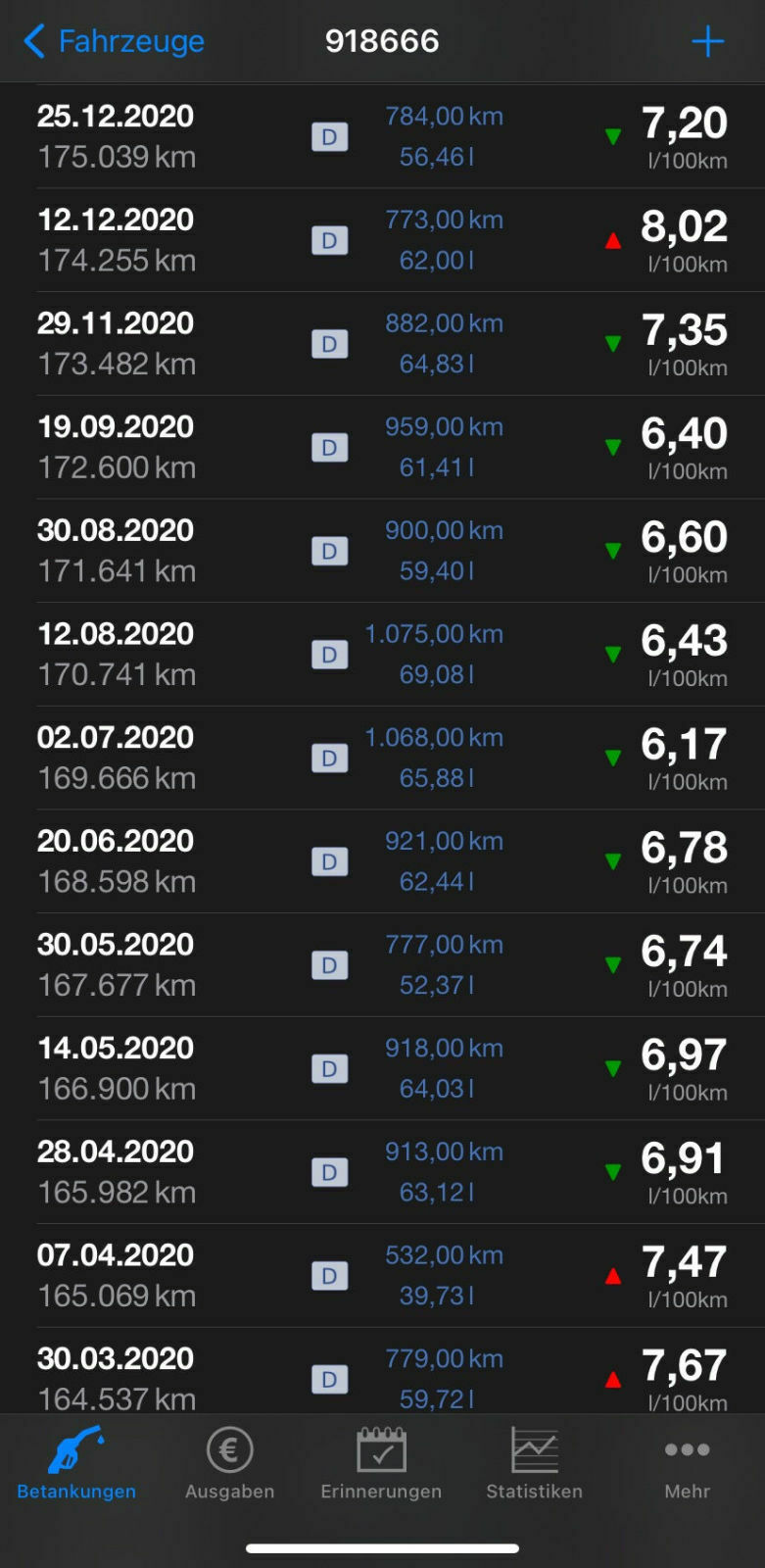View the 28.04.2020 fill-up details

(x=382, y=1172)
